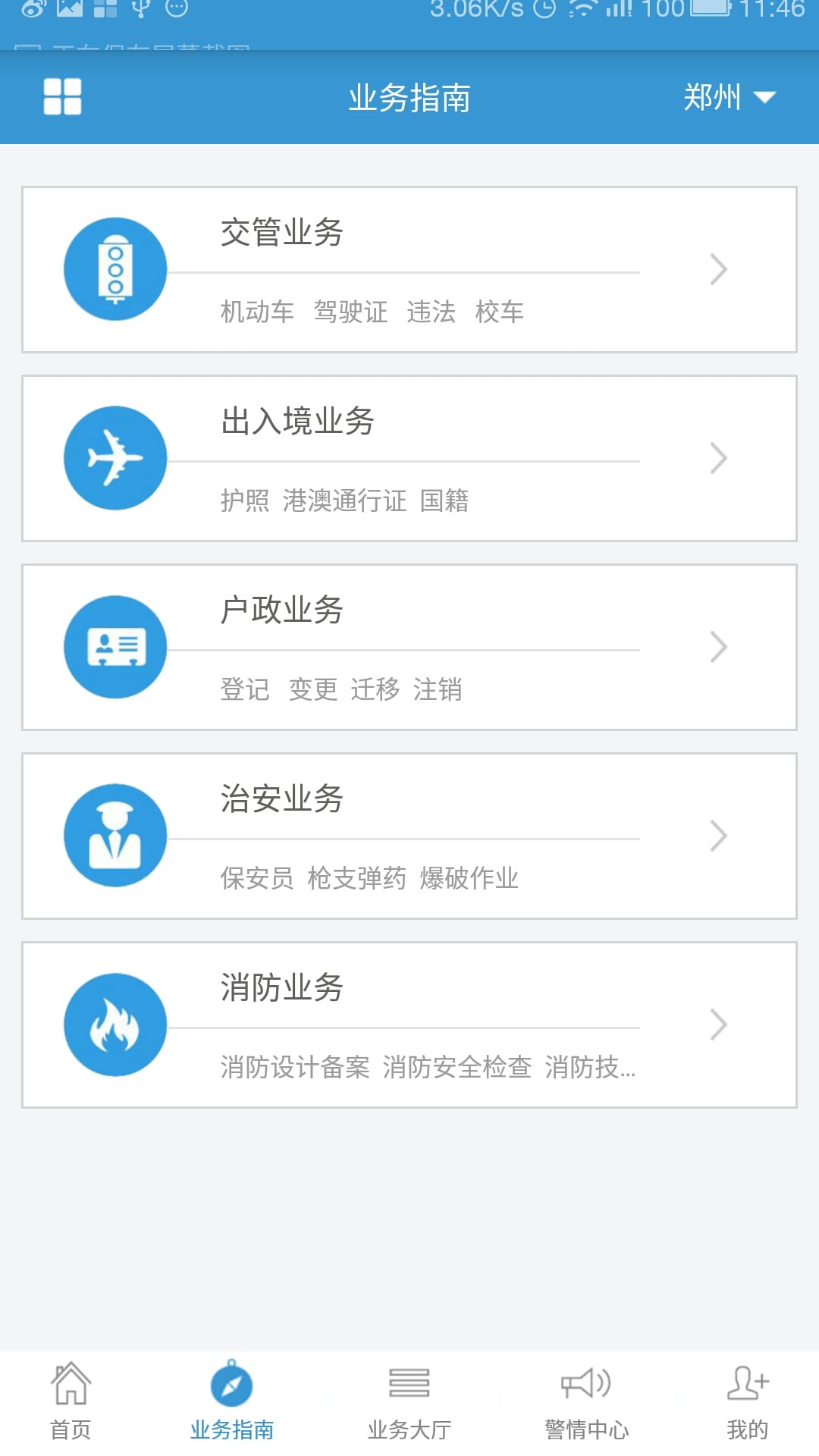Screen dimensions: 819x1456
Task: Expand the 消防业务 card using right arrow
Action: tap(719, 1024)
